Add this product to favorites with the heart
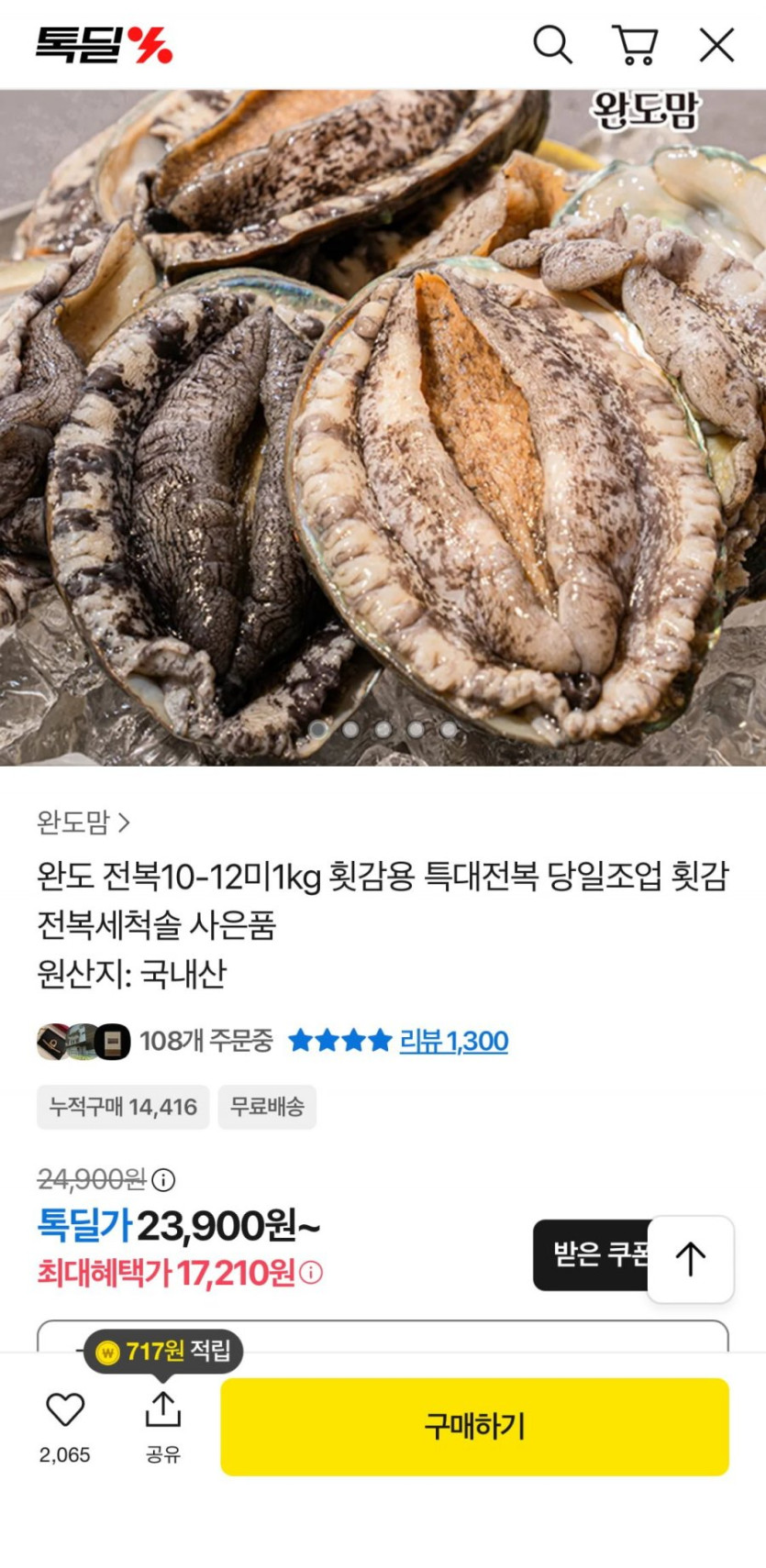Image resolution: width=766 pixels, height=1568 pixels. click(x=65, y=1410)
